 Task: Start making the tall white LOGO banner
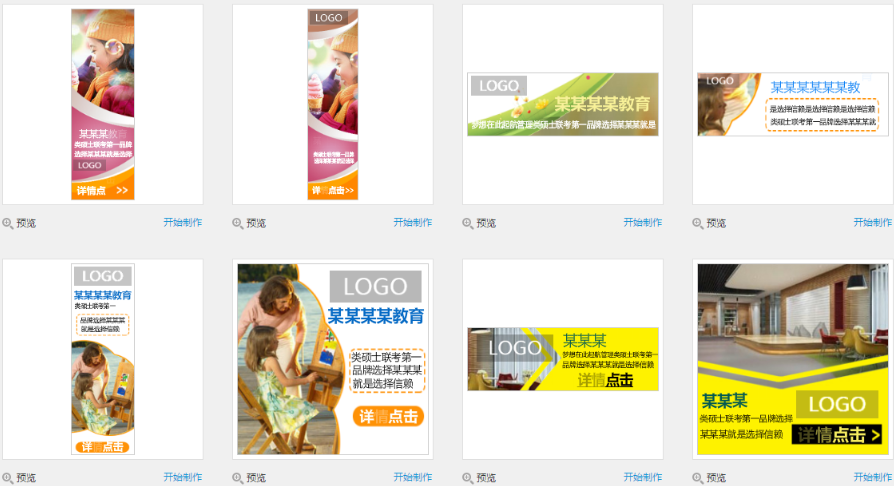(183, 478)
